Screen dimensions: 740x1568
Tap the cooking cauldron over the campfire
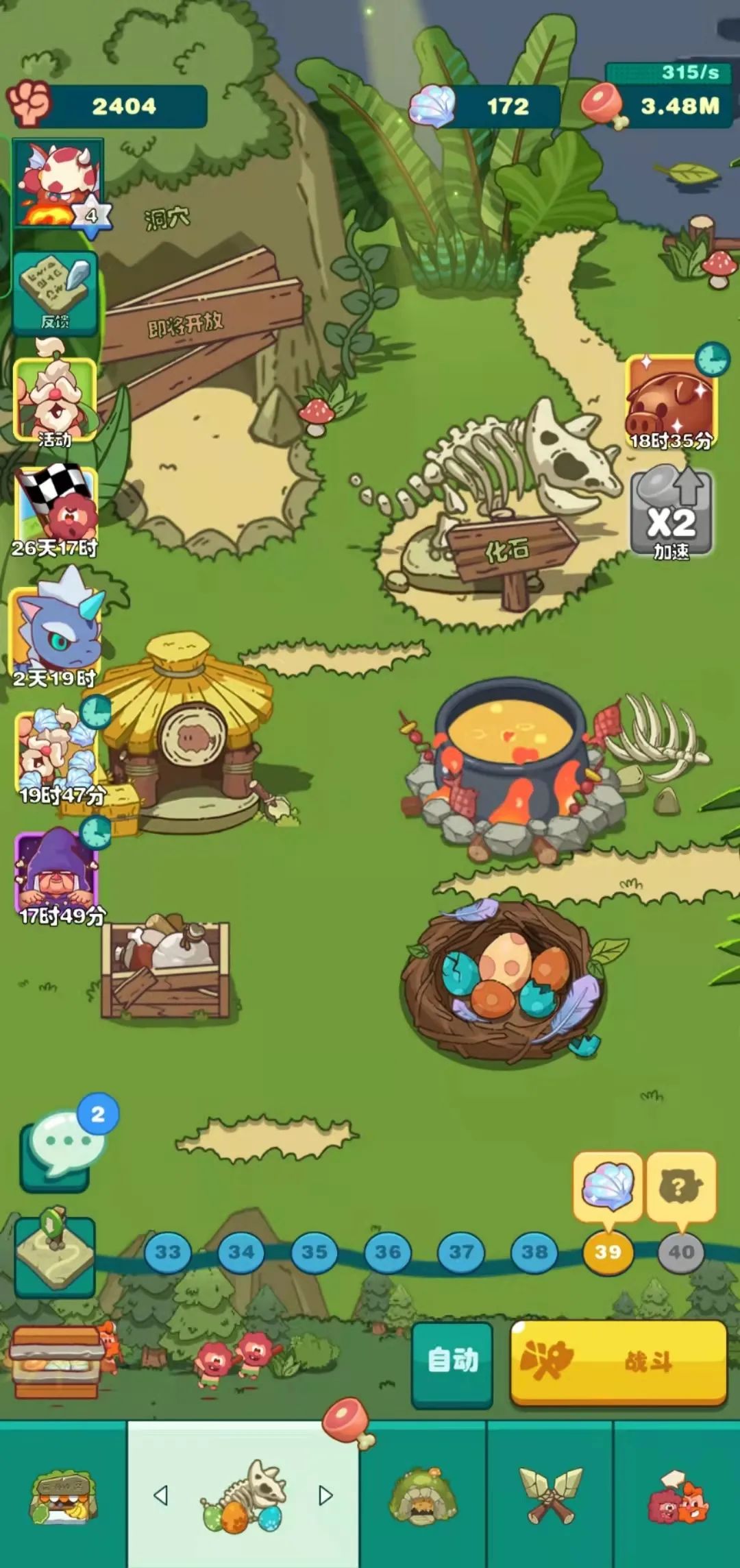tap(512, 761)
